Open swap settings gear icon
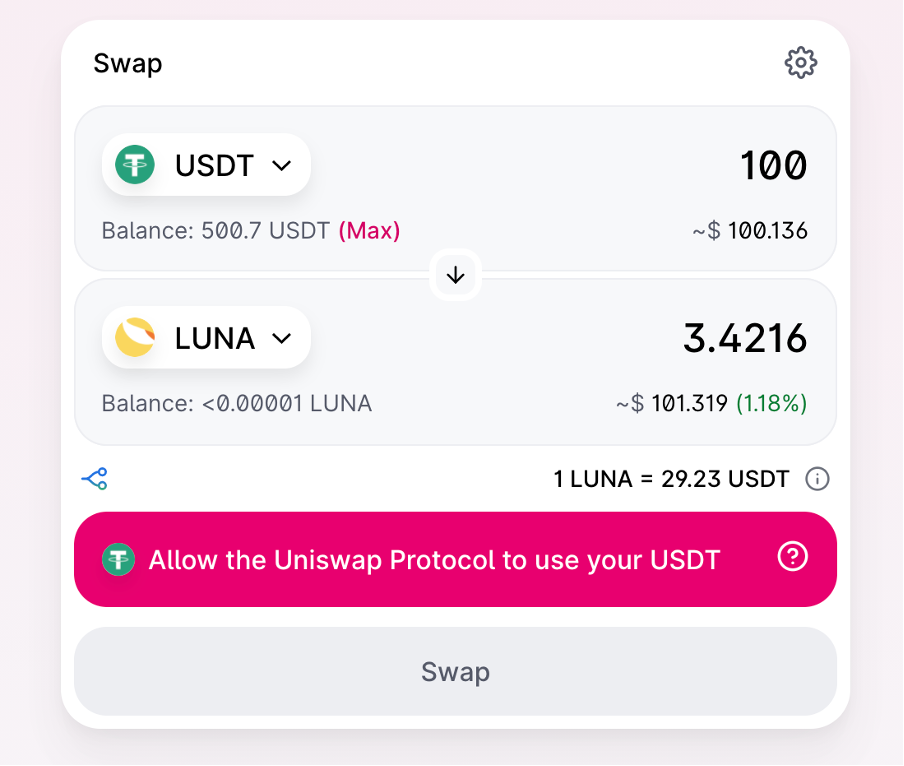 point(800,62)
